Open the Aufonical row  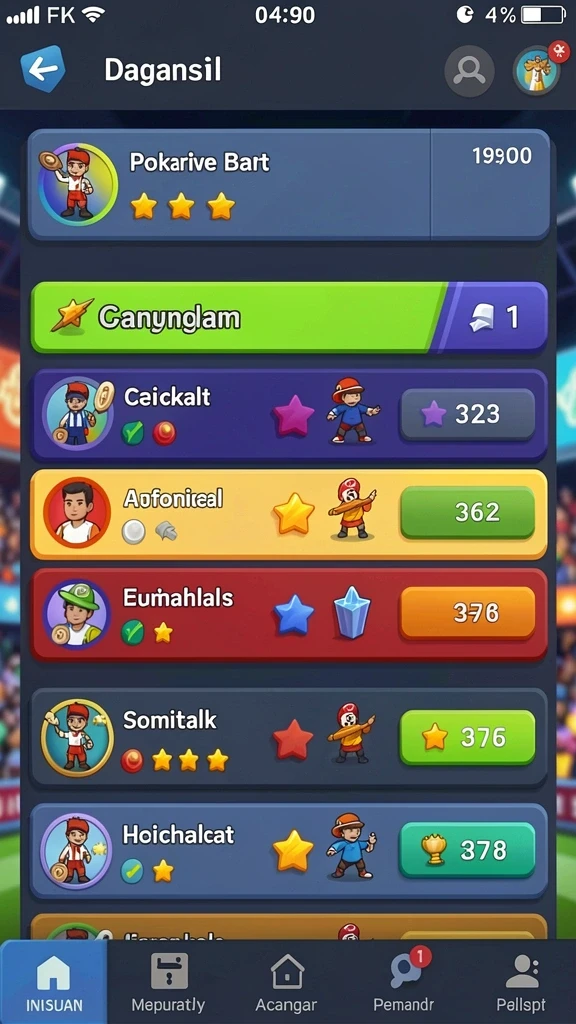[288, 514]
